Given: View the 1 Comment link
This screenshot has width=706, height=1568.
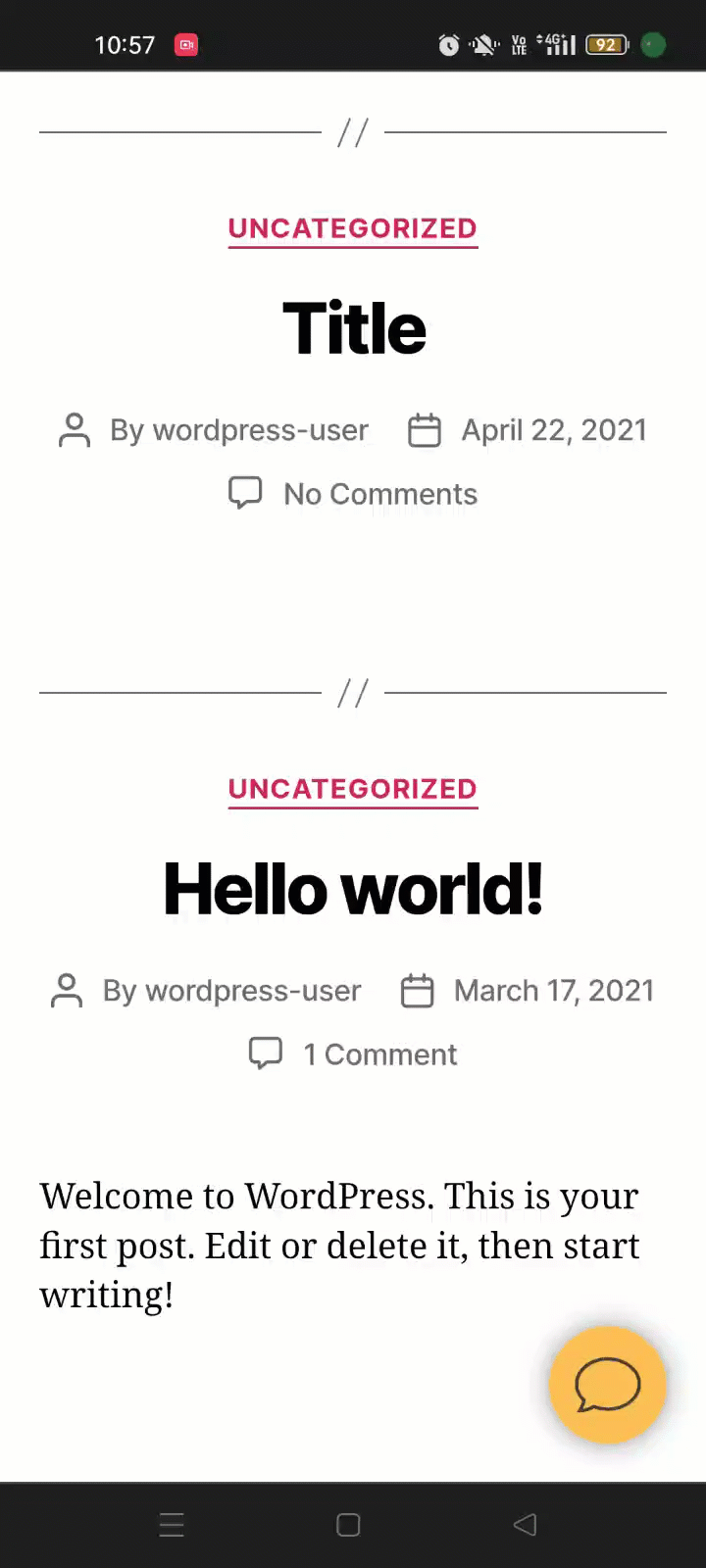Looking at the screenshot, I should pyautogui.click(x=380, y=1054).
